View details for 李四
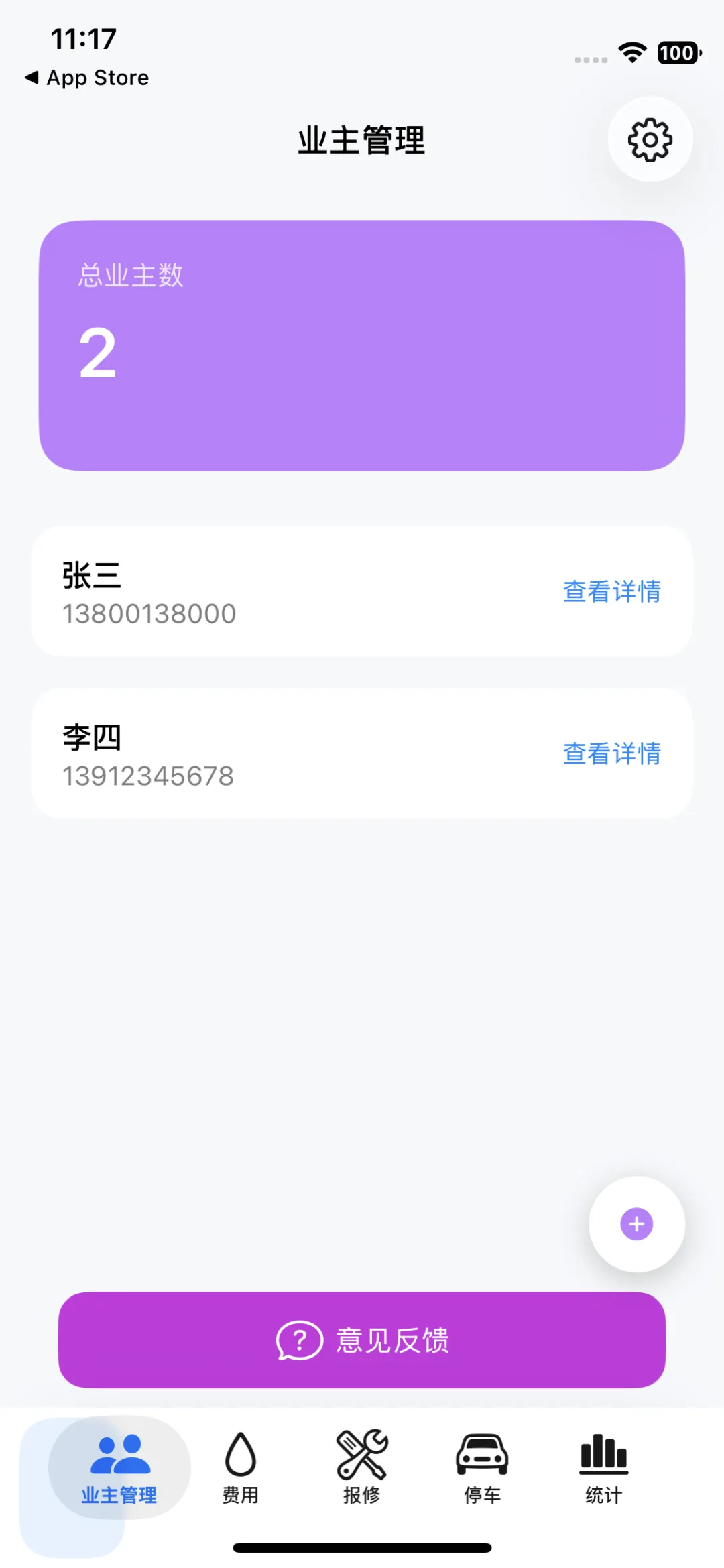Screen dimensions: 724x1568 611,753
